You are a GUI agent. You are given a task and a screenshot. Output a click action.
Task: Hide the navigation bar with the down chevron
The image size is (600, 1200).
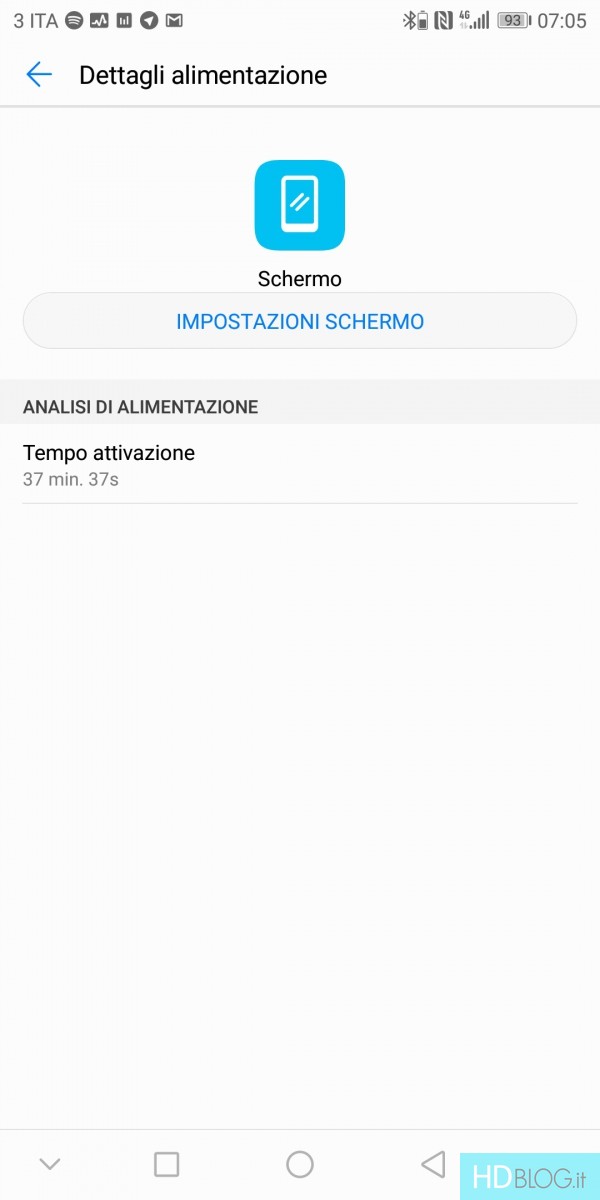[x=49, y=1164]
